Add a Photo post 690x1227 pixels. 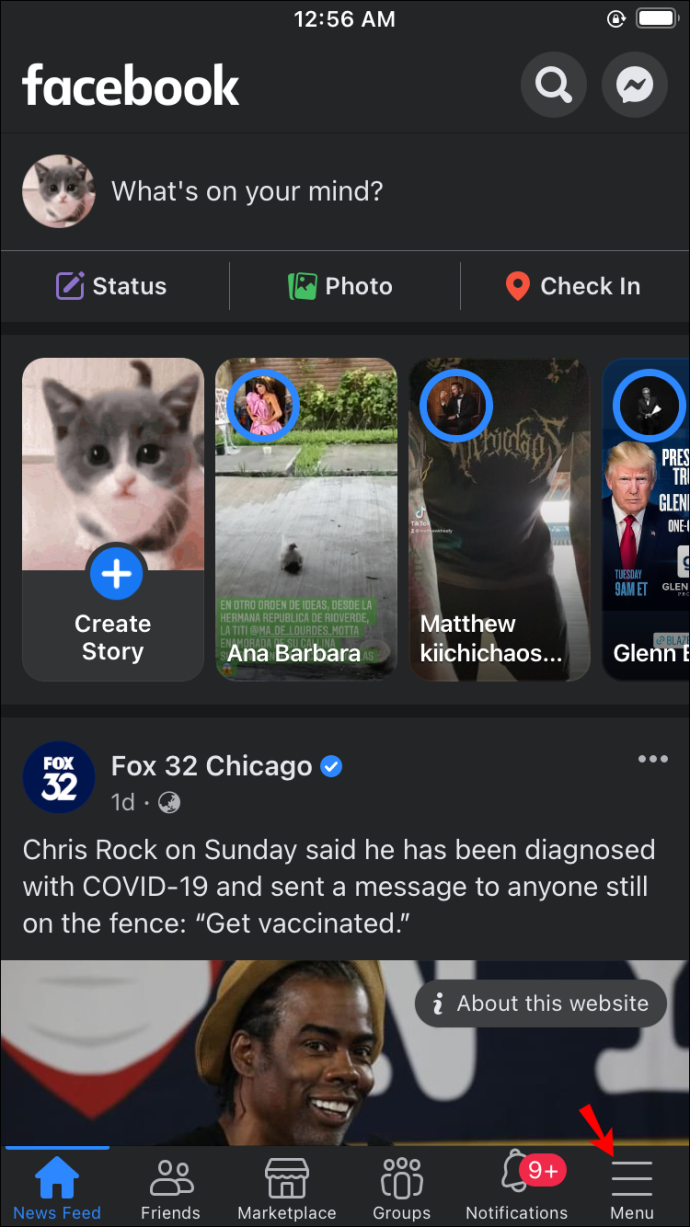(341, 286)
